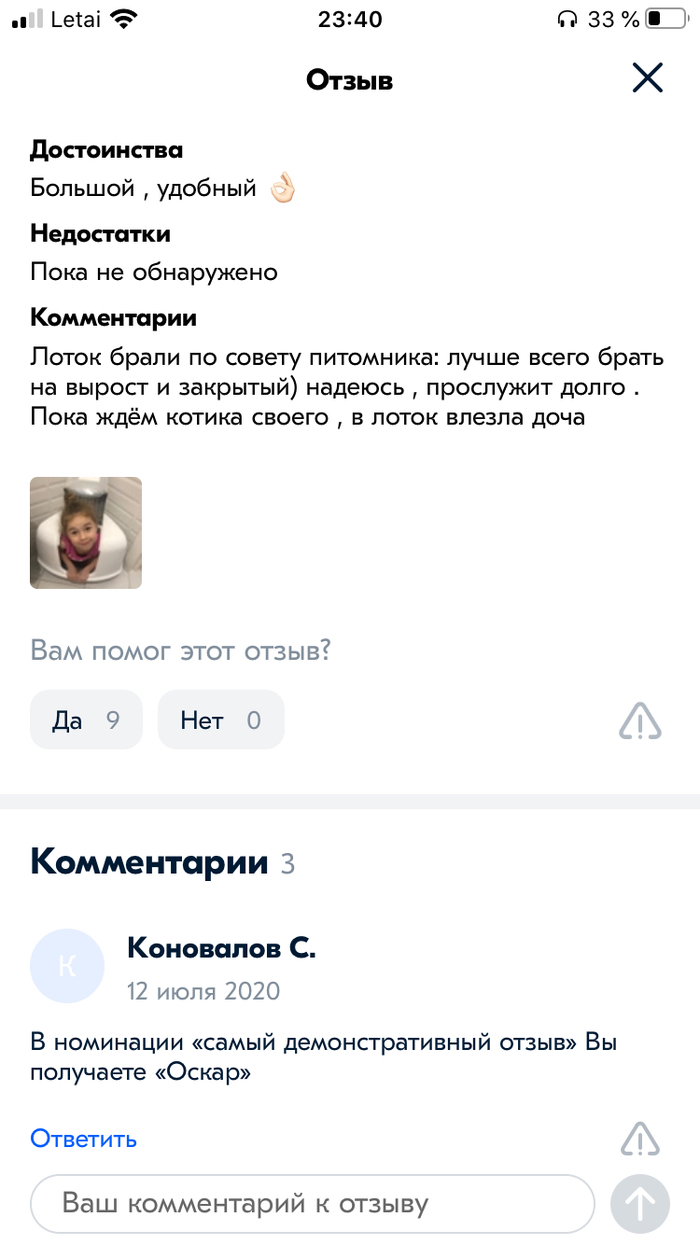
Task: Focus the comment input field
Action: click(312, 1203)
